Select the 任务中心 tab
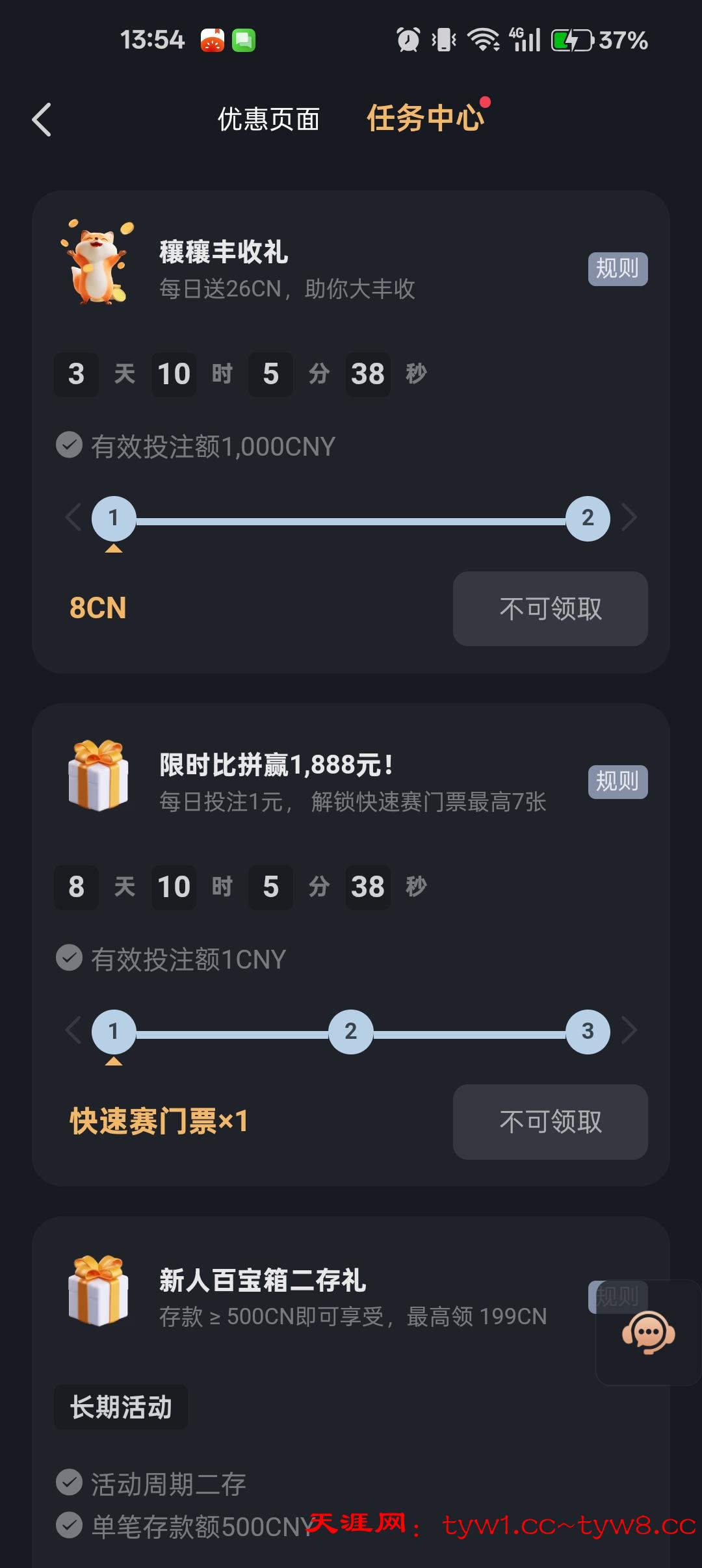The width and height of the screenshot is (702, 1568). tap(426, 118)
